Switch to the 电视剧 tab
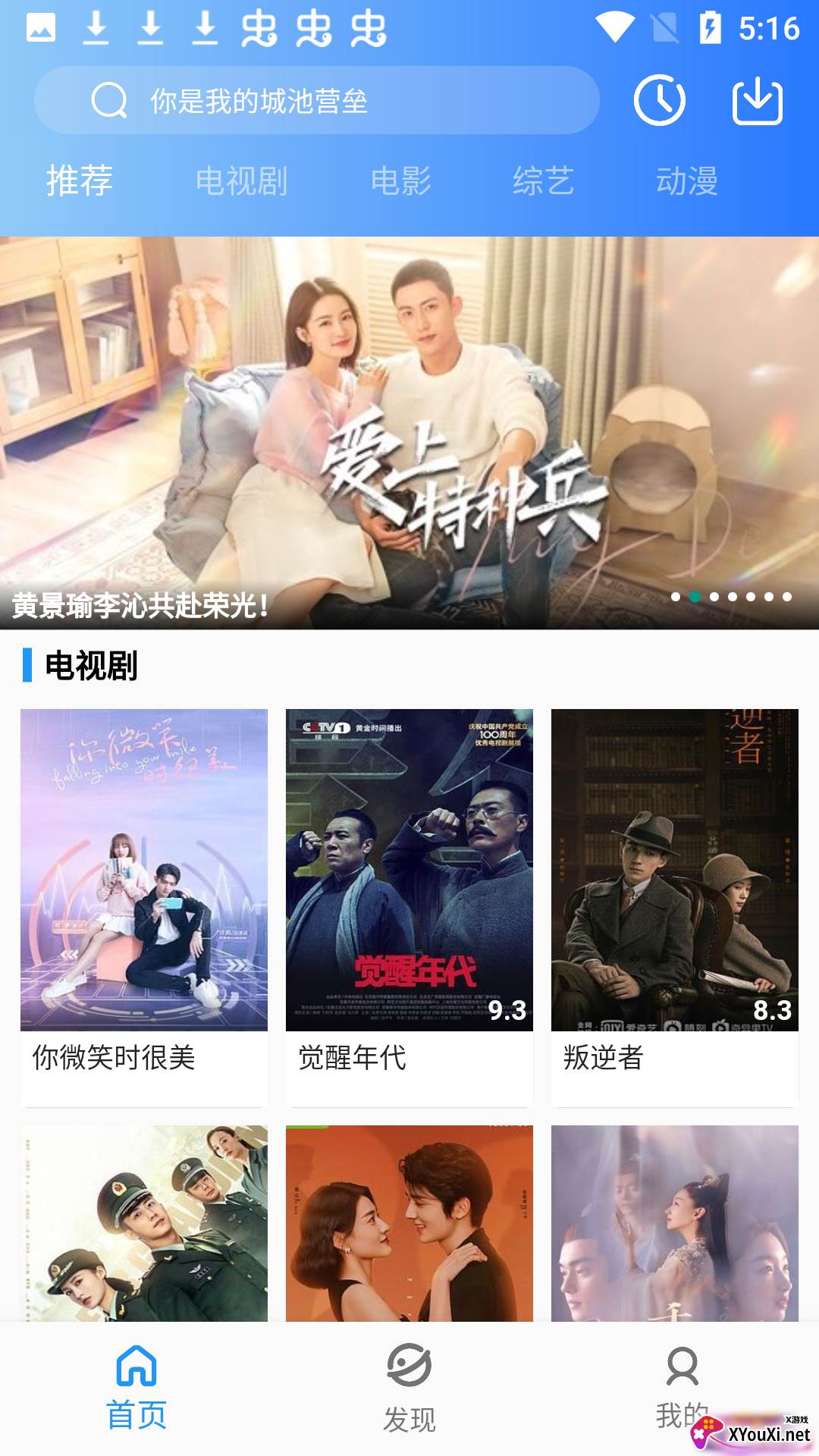Viewport: 819px width, 1456px height. (x=241, y=181)
